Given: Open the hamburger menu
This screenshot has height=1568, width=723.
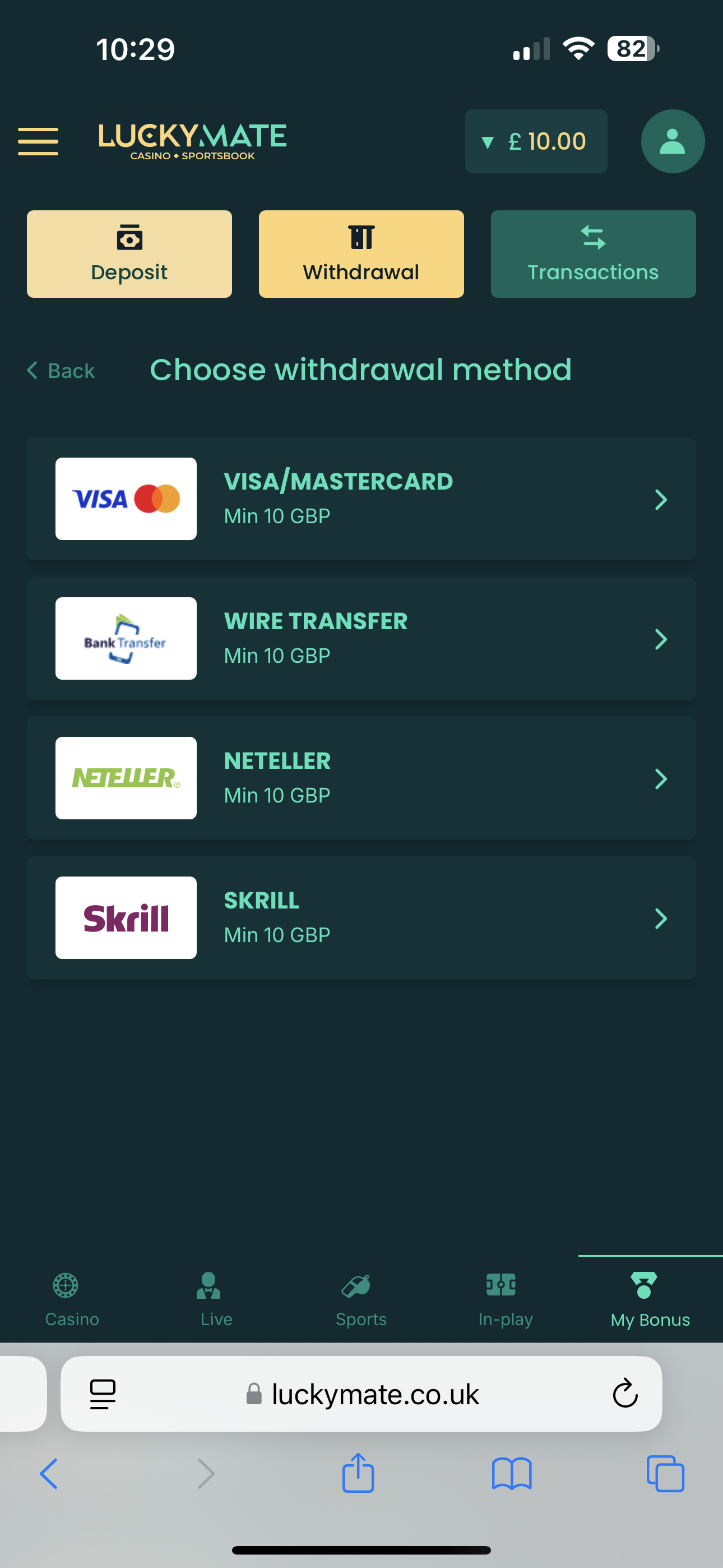Looking at the screenshot, I should [x=38, y=141].
